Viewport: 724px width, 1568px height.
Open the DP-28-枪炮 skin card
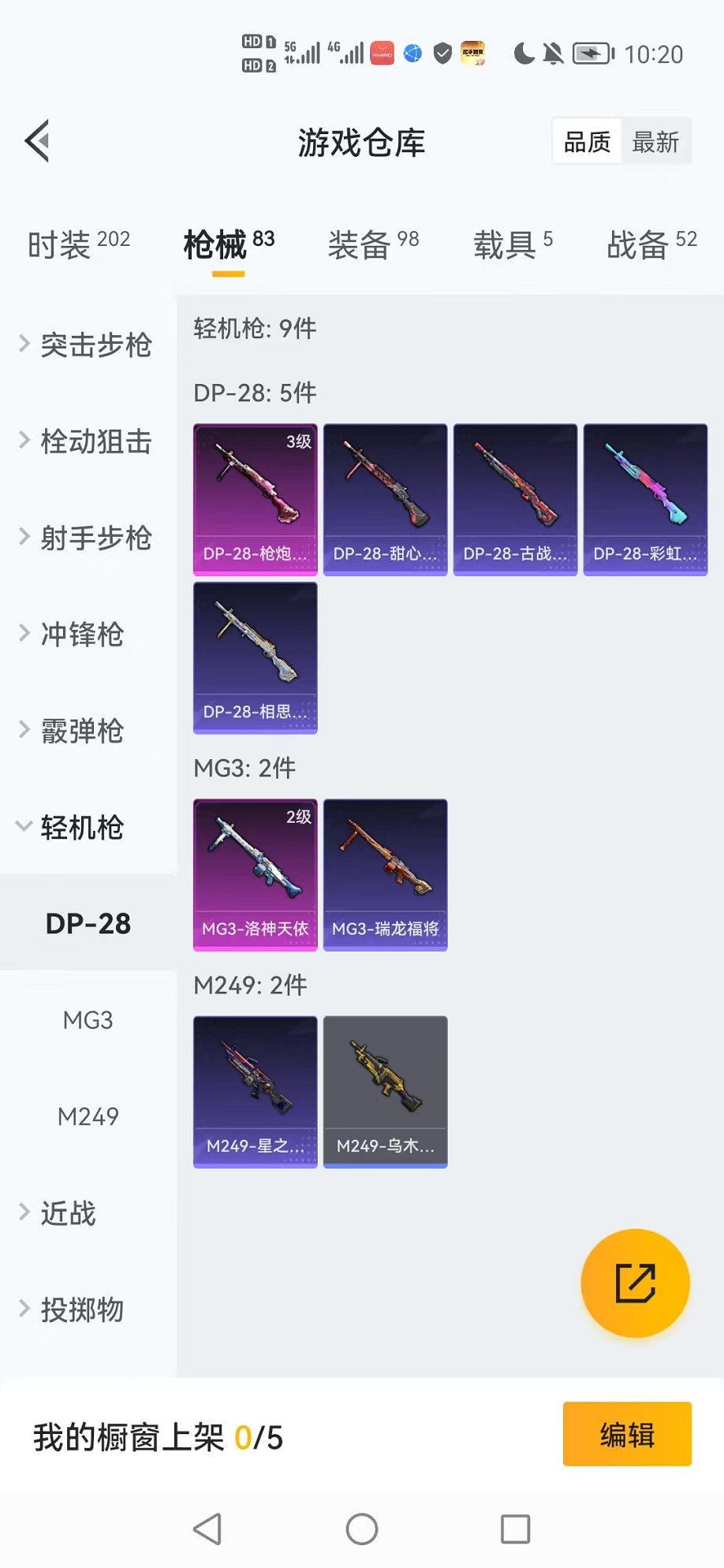pos(256,500)
